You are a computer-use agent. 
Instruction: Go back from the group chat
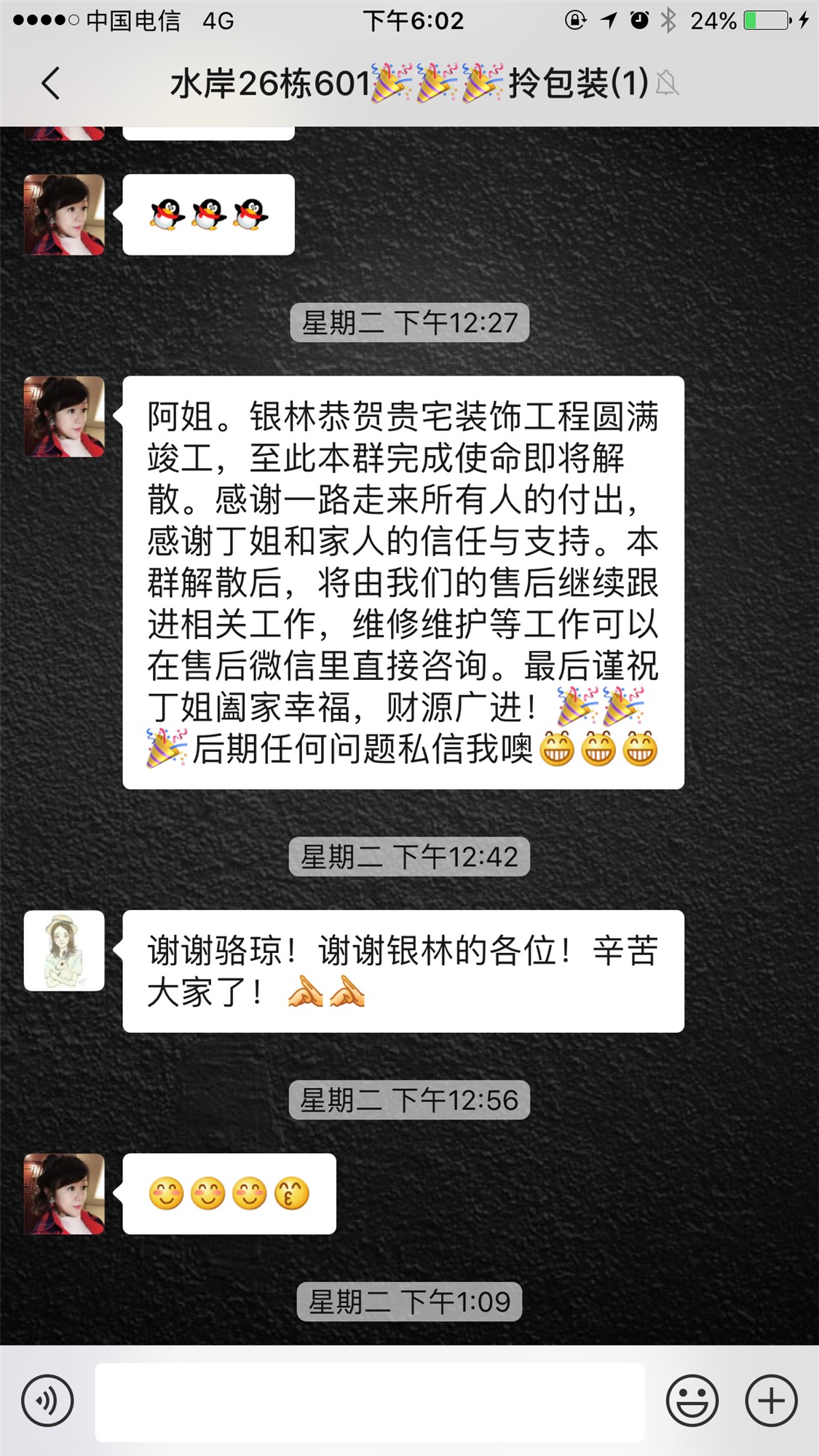[x=50, y=83]
